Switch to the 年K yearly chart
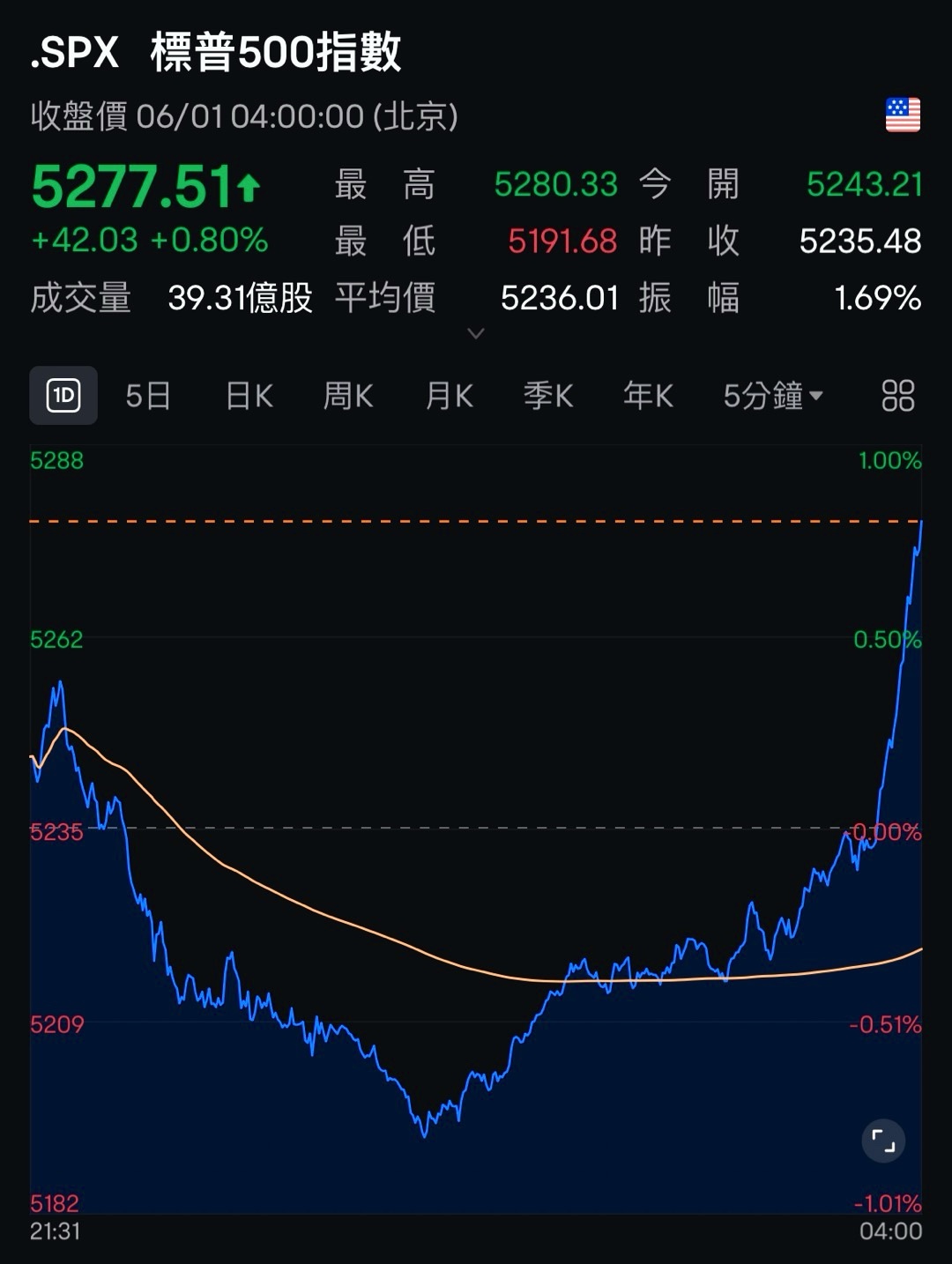 coord(648,396)
